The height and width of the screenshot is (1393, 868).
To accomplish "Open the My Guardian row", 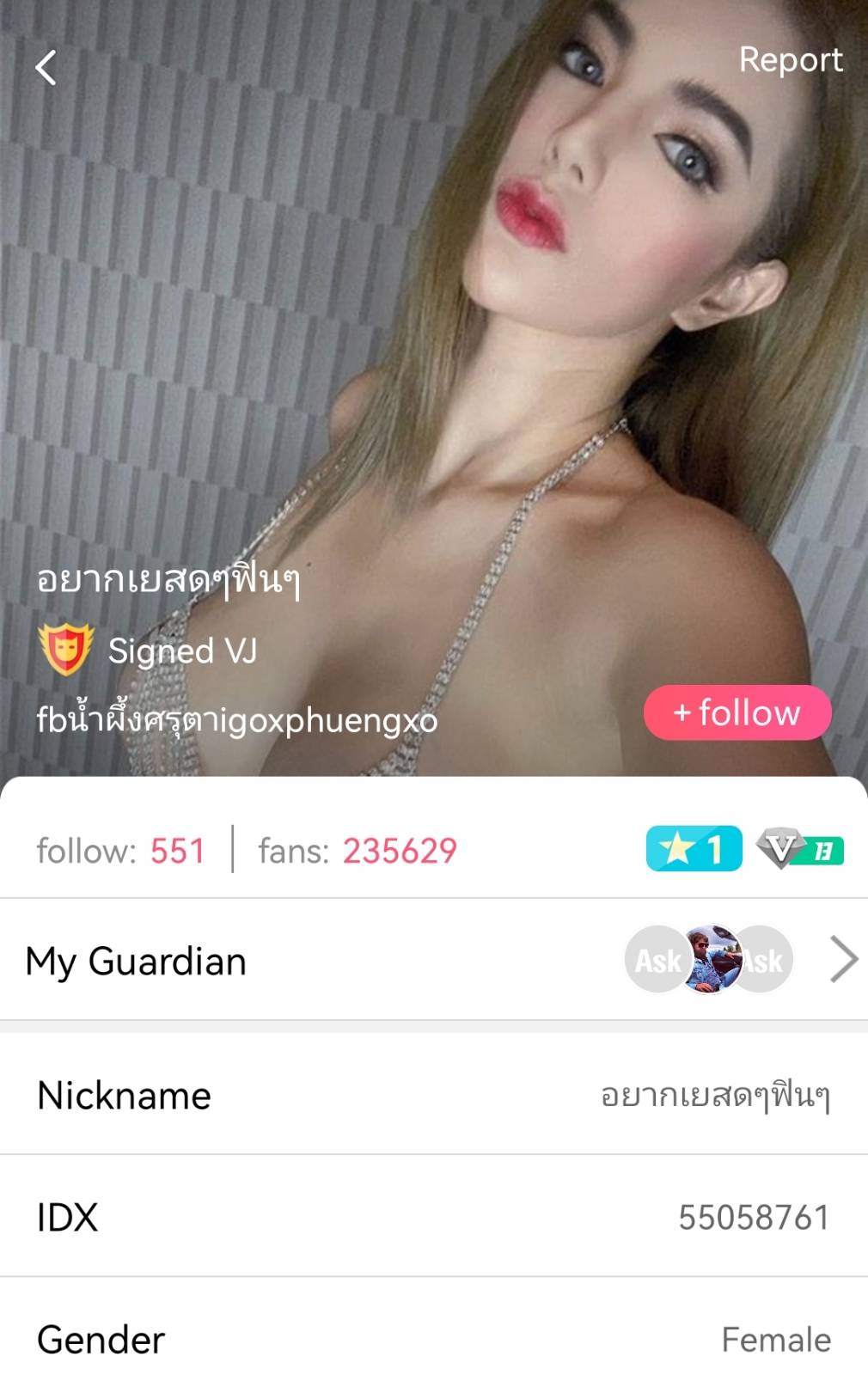I will point(433,960).
